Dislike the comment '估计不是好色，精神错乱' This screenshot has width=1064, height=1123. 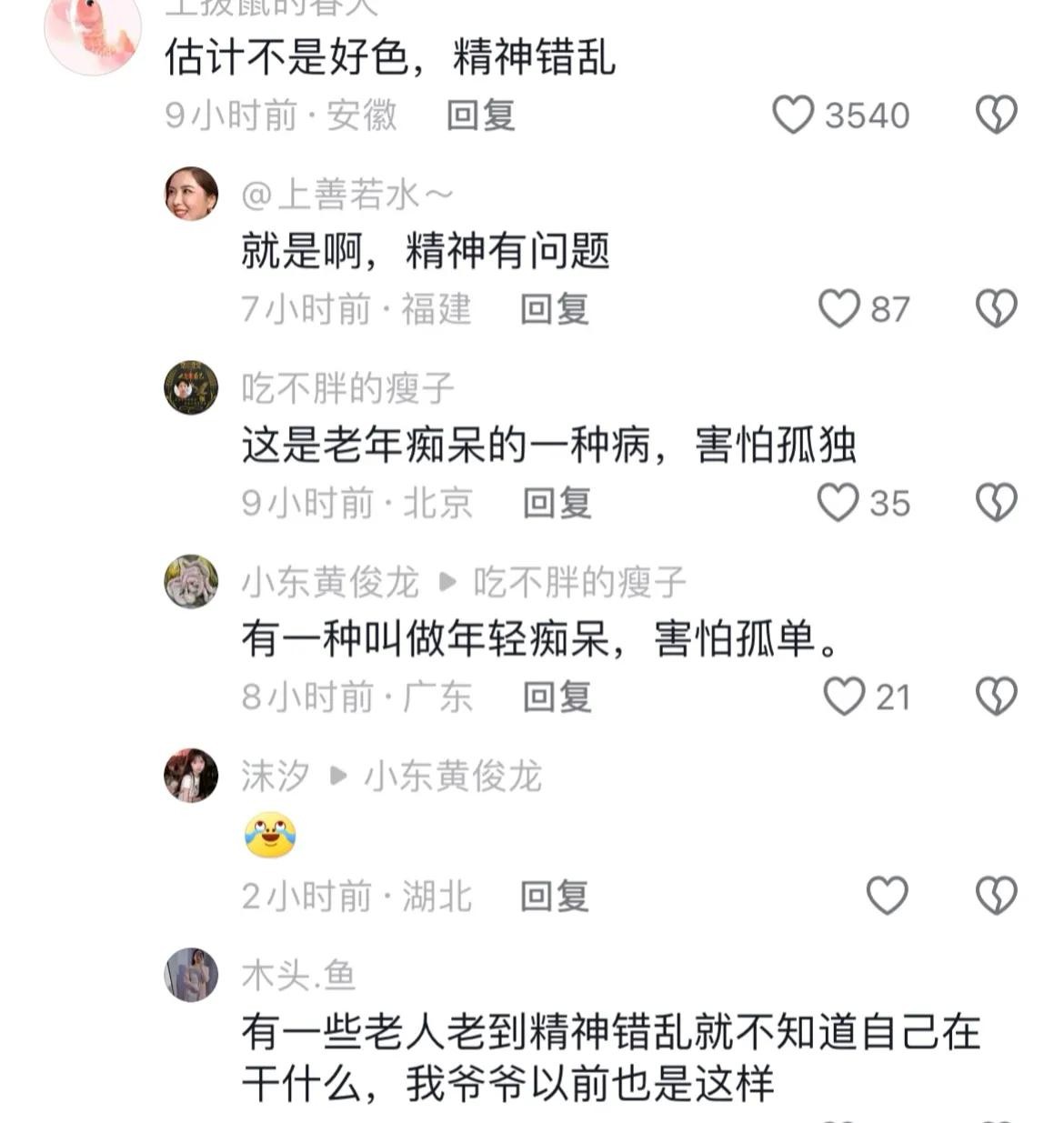(996, 115)
